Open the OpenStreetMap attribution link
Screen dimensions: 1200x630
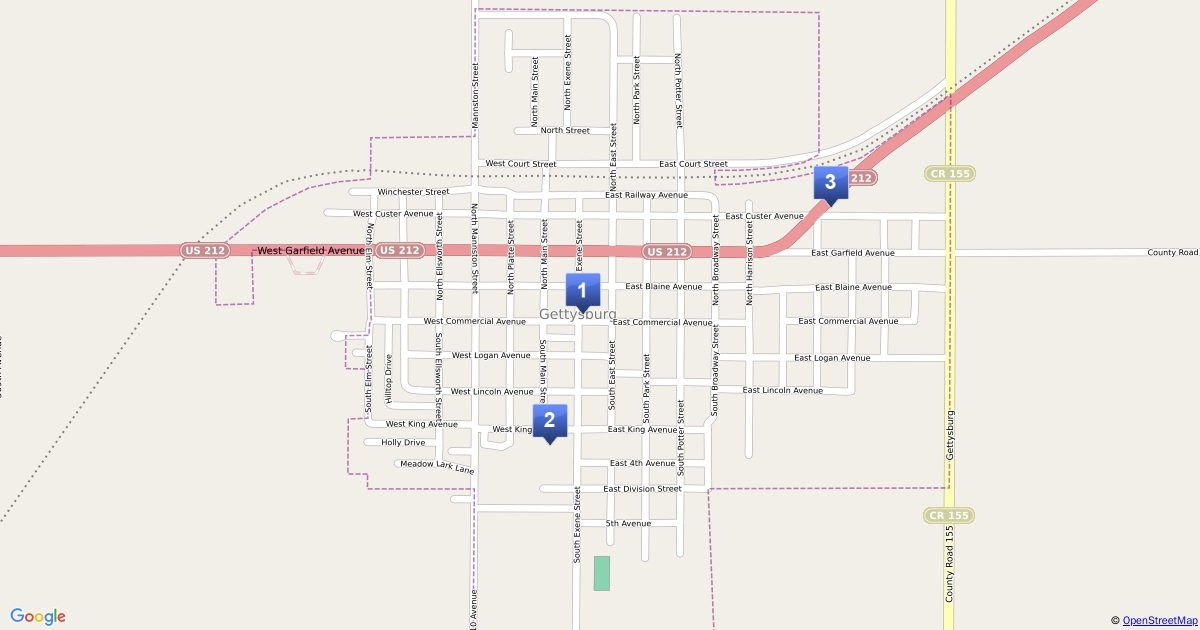tap(1158, 621)
